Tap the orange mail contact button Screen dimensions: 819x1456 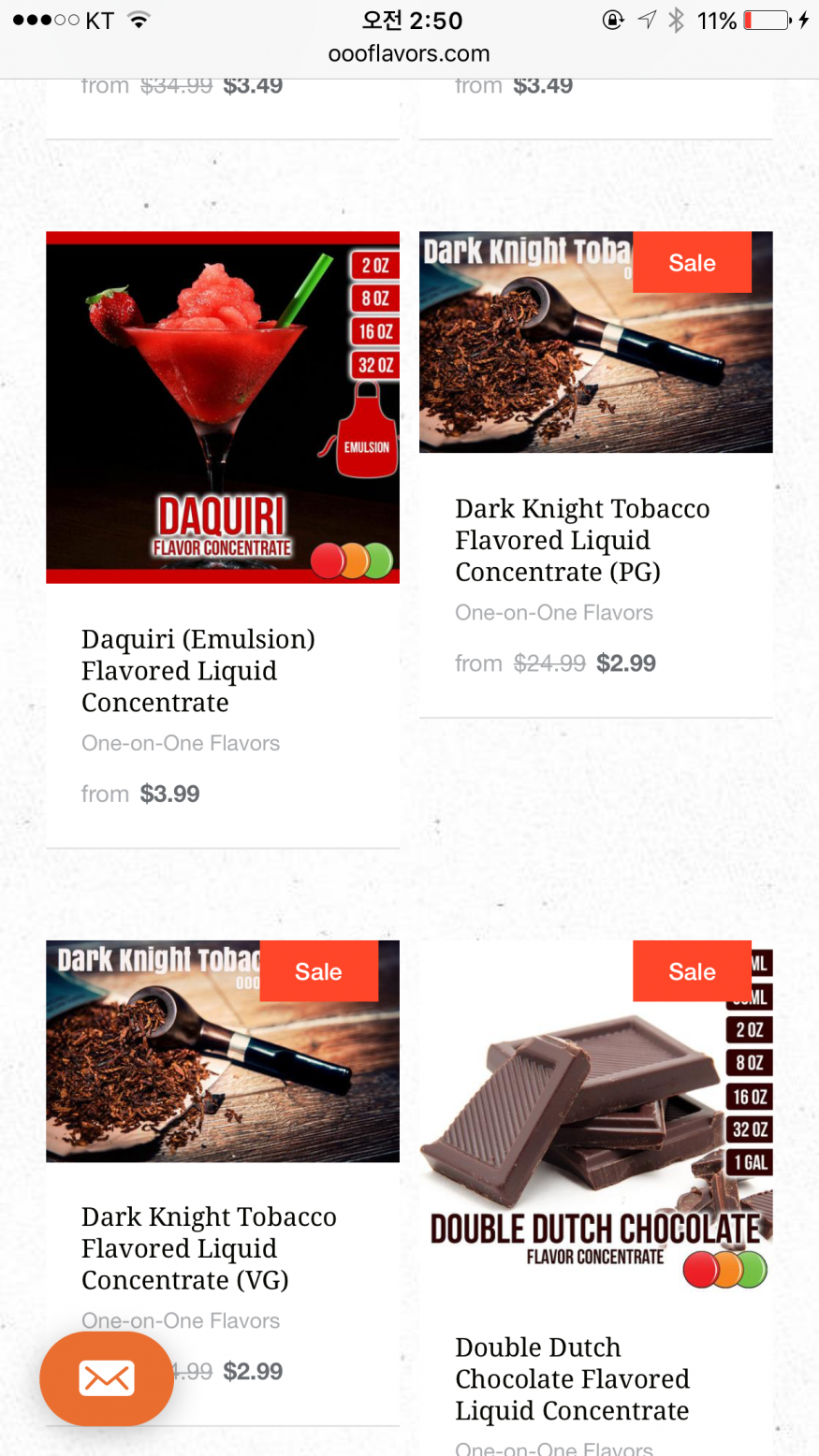pos(106,1378)
